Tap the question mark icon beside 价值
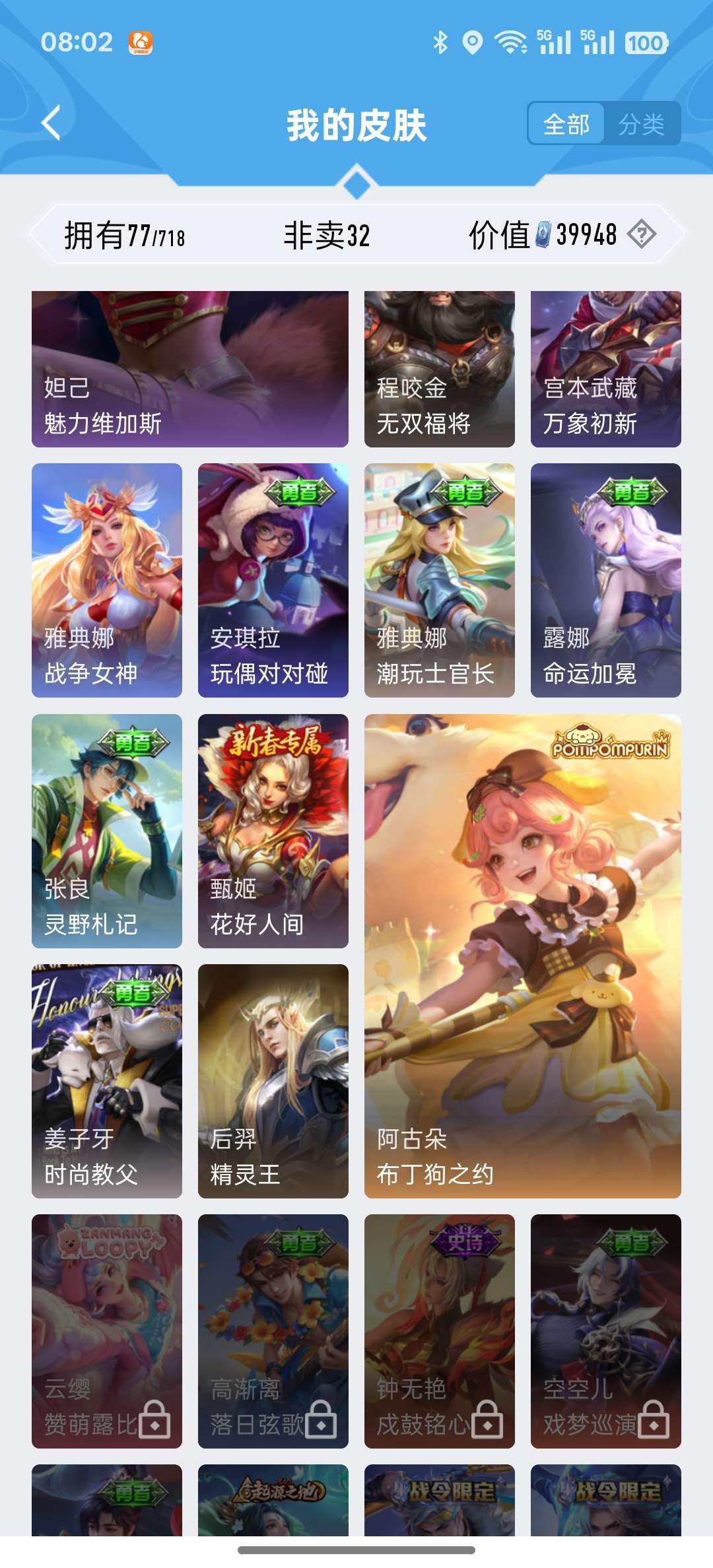The width and height of the screenshot is (713, 1568). pyautogui.click(x=642, y=234)
